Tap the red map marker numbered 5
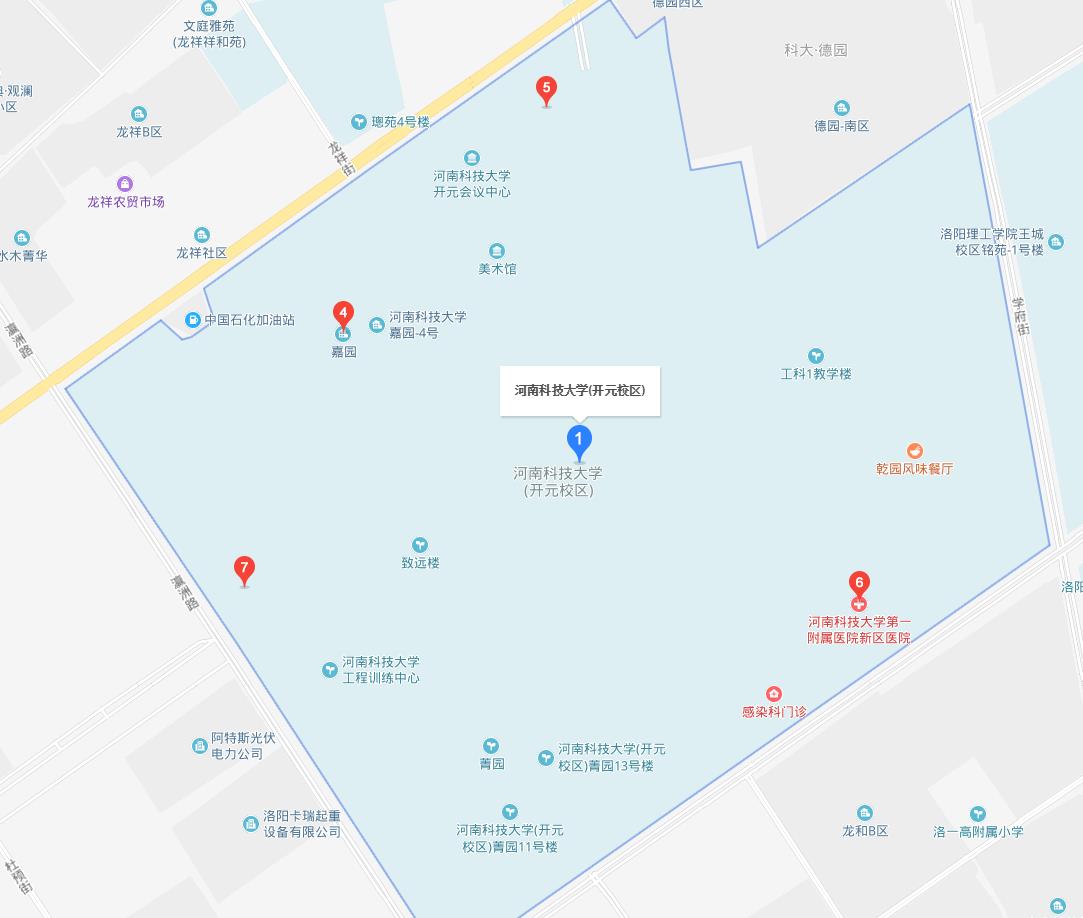Image resolution: width=1083 pixels, height=918 pixels. [546, 90]
